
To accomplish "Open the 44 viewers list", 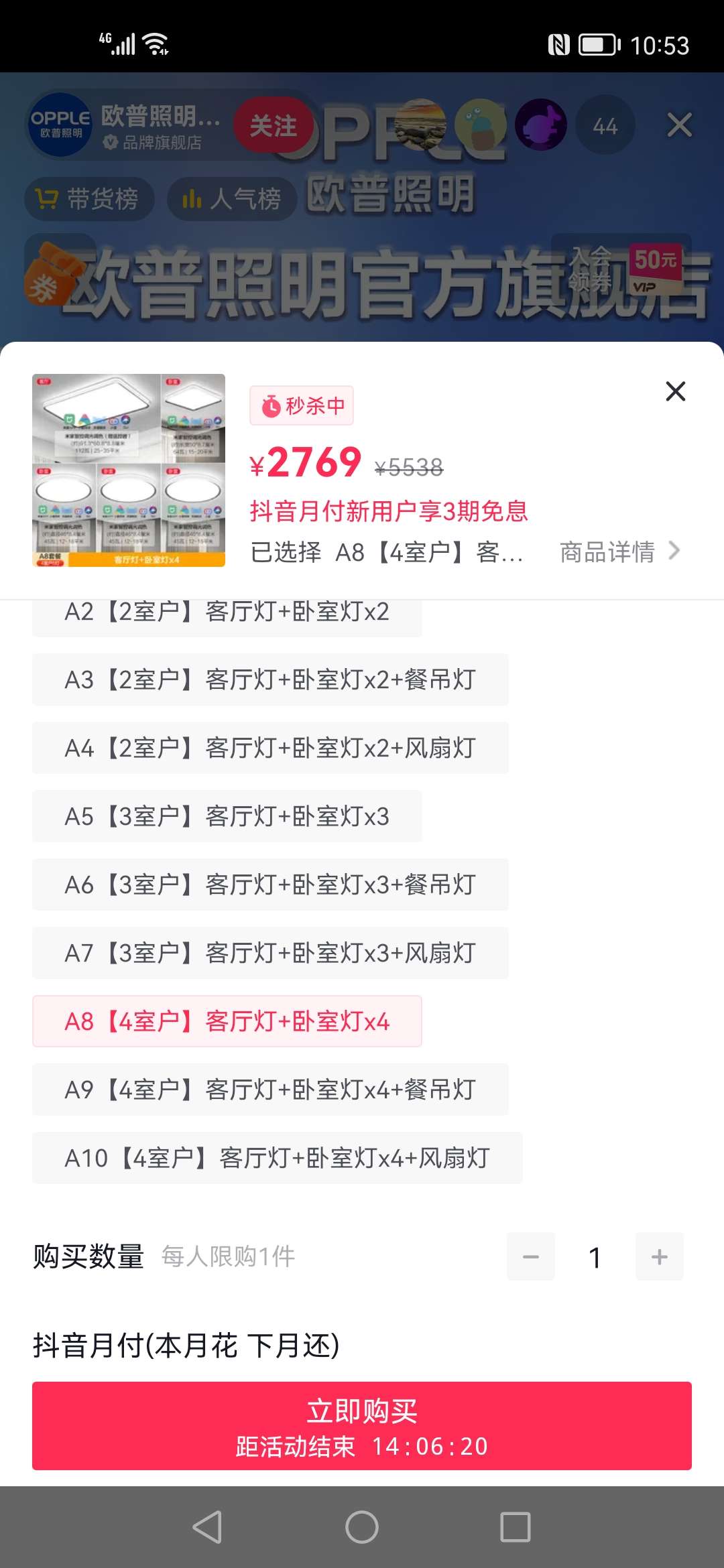I will tap(605, 125).
